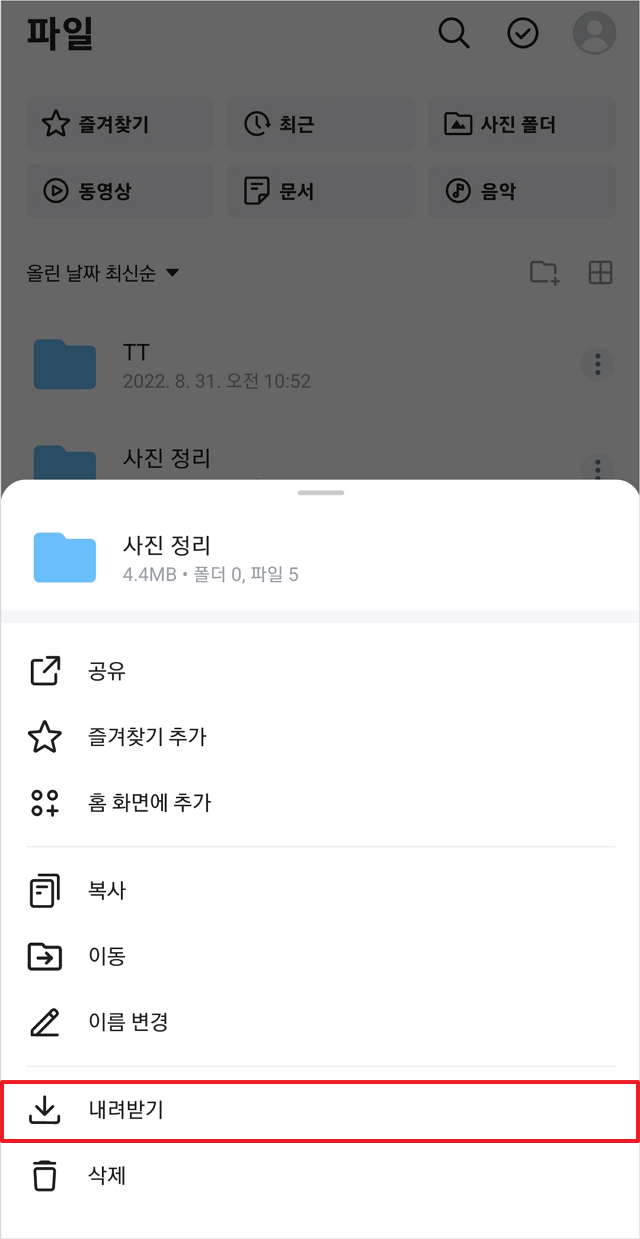Open the search magnifier icon

454,33
